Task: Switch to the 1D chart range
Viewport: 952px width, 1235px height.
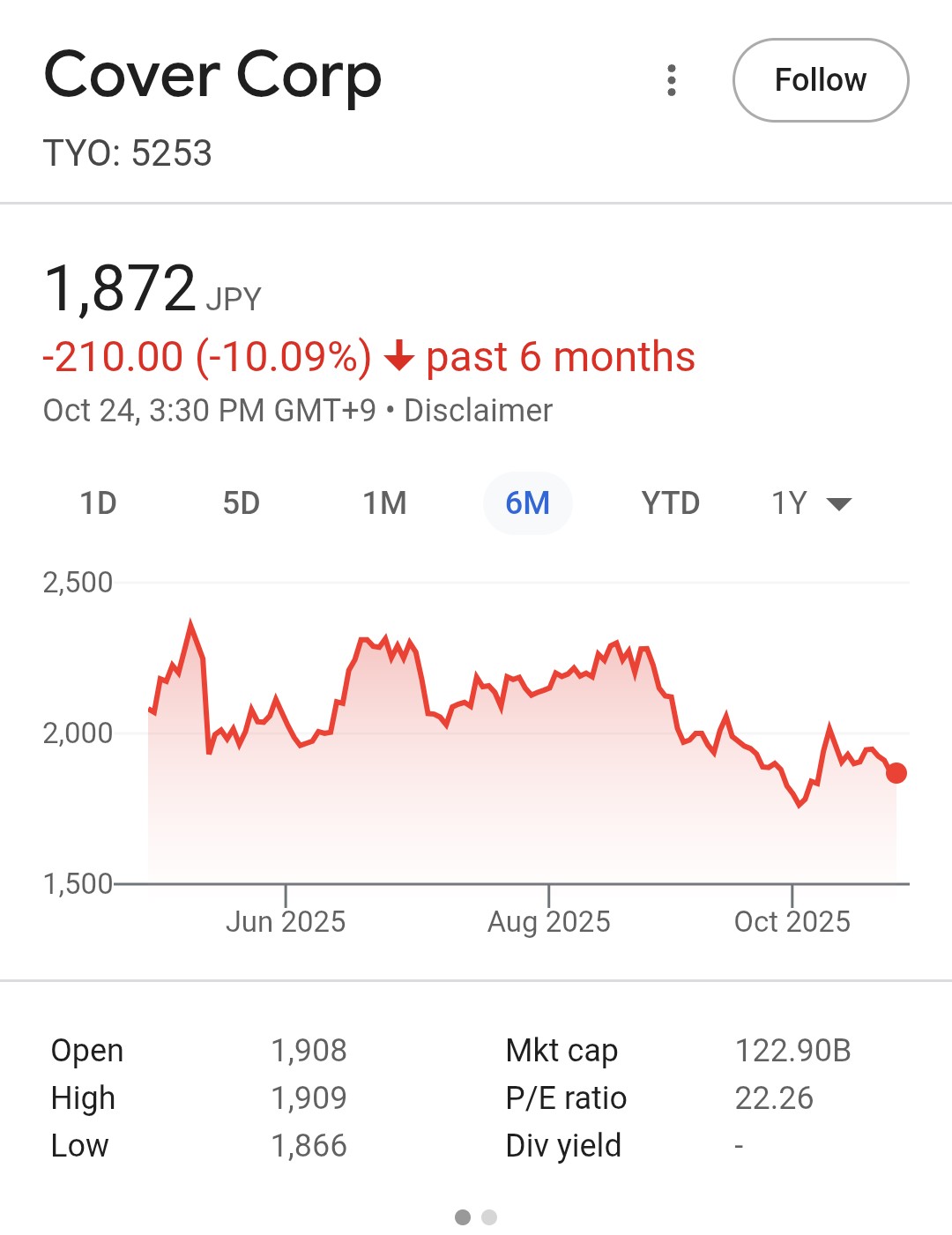Action: click(x=98, y=503)
